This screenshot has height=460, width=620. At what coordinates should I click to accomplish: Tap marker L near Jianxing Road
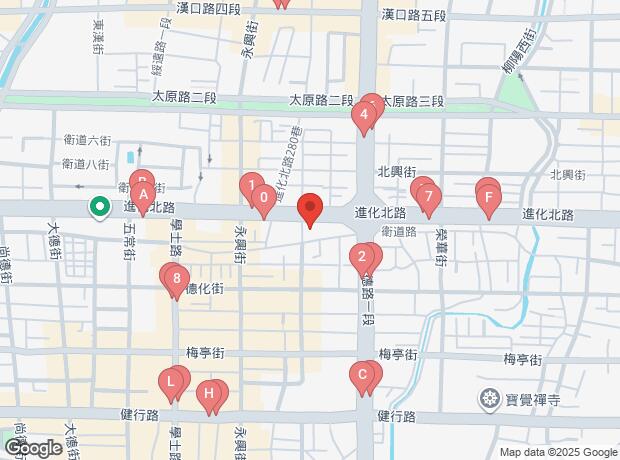(171, 381)
